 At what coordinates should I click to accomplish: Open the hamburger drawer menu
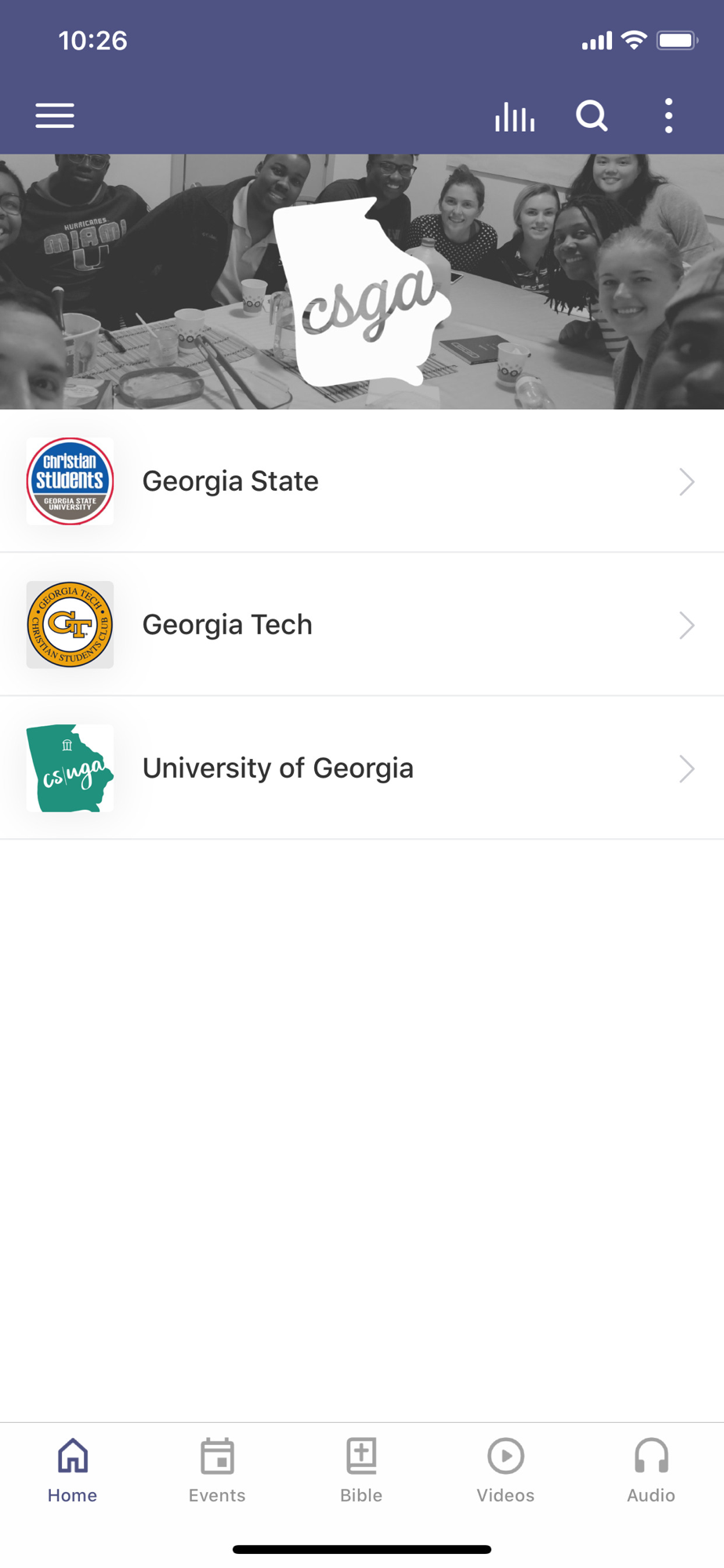pyautogui.click(x=55, y=116)
